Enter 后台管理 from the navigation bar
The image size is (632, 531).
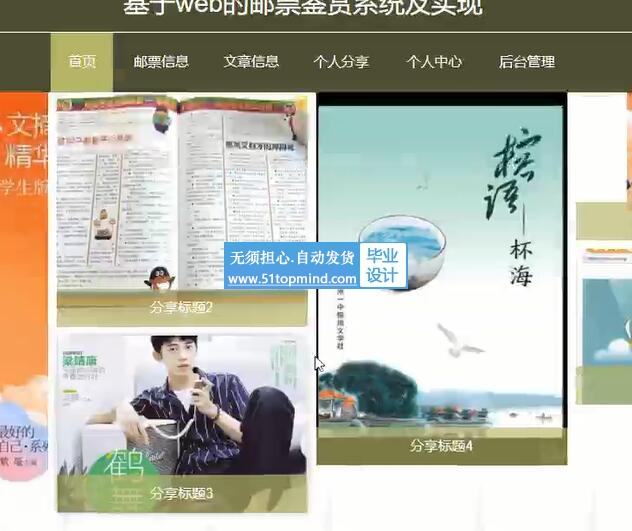(x=527, y=62)
